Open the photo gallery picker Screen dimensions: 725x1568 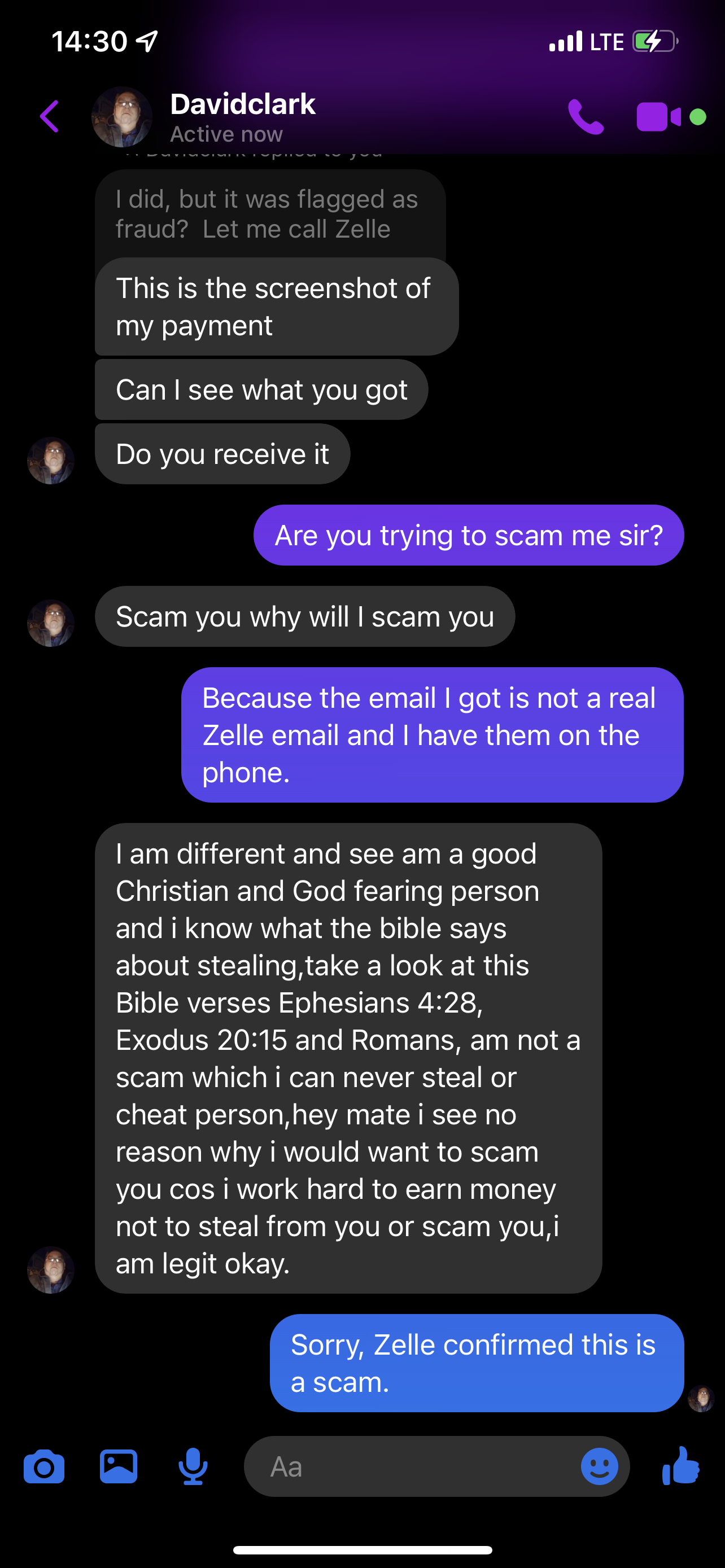pyautogui.click(x=118, y=1467)
